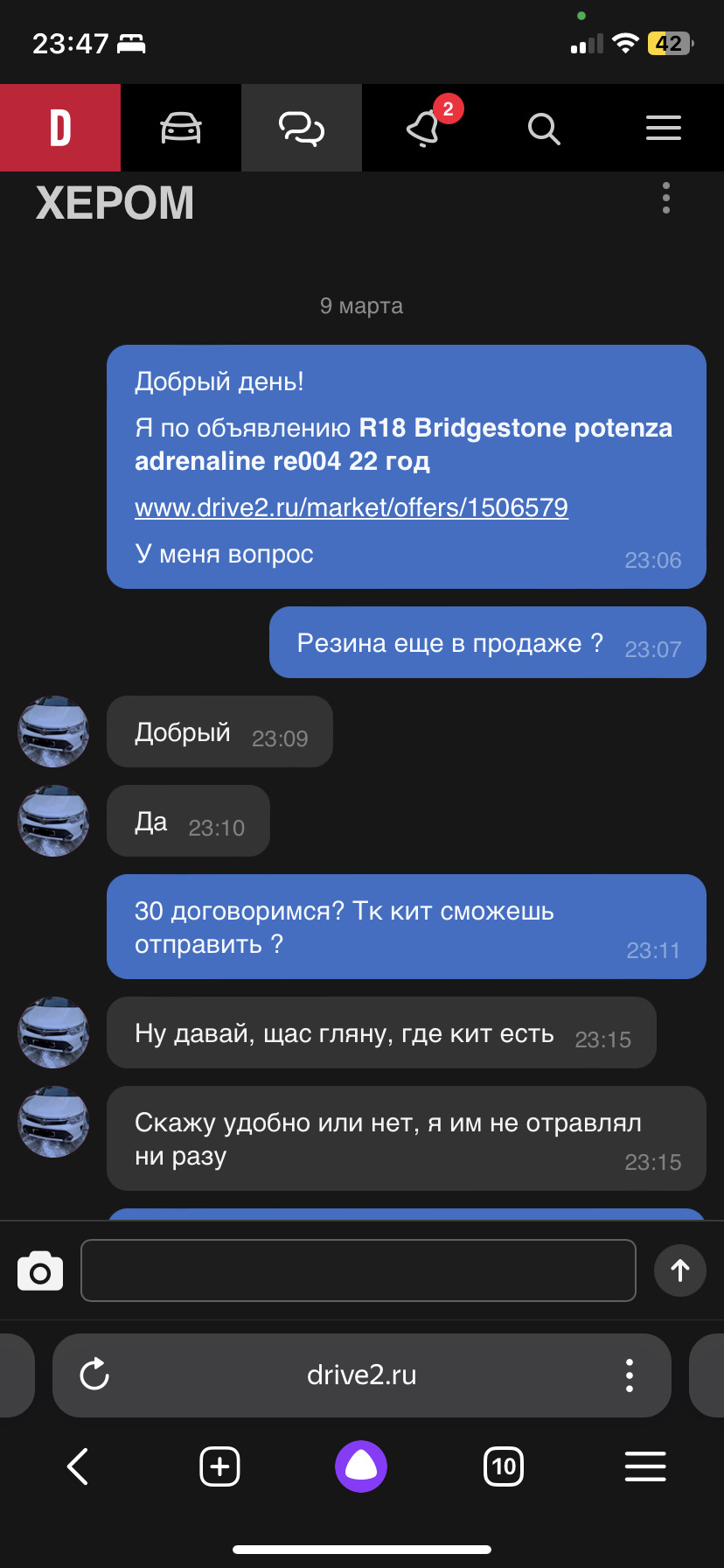Open the cars section icon
This screenshot has height=1568, width=724.
coord(181,129)
